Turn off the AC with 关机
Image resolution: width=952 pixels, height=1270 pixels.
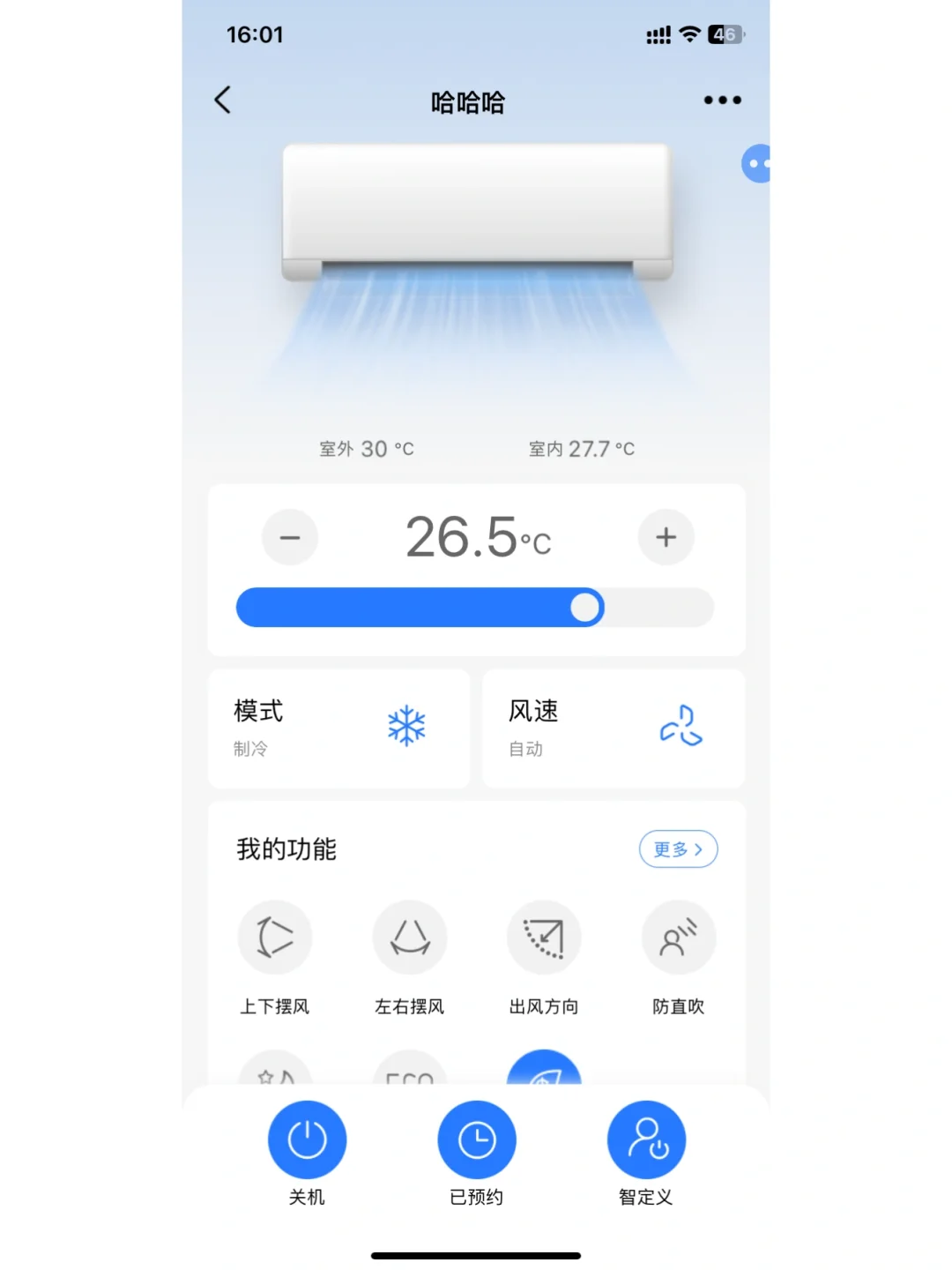307,1140
